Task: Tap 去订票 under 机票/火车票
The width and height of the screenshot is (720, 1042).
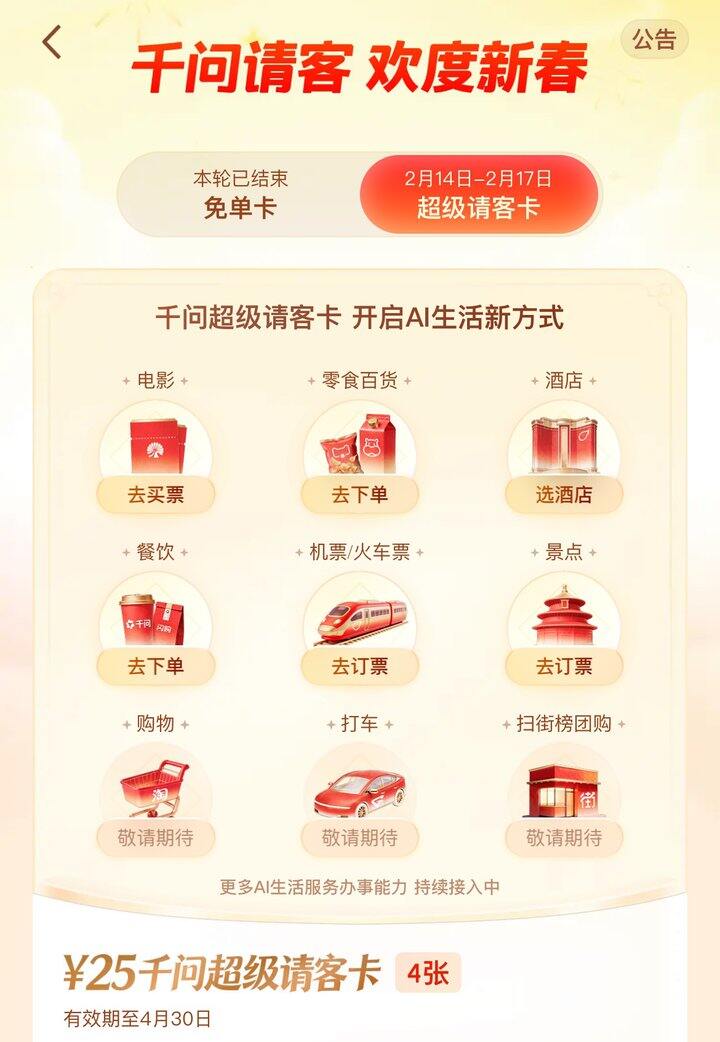Action: click(360, 667)
